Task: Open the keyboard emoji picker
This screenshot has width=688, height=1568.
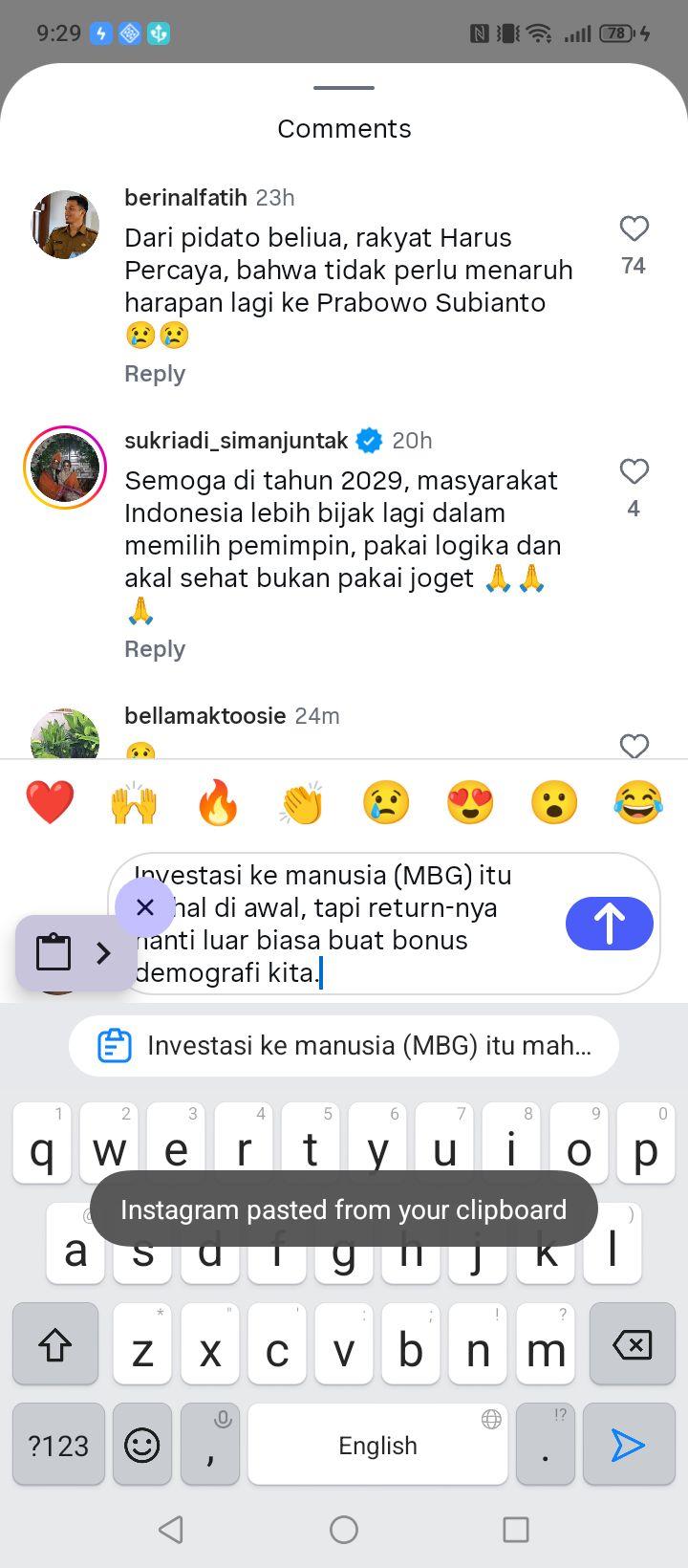Action: point(142,1445)
